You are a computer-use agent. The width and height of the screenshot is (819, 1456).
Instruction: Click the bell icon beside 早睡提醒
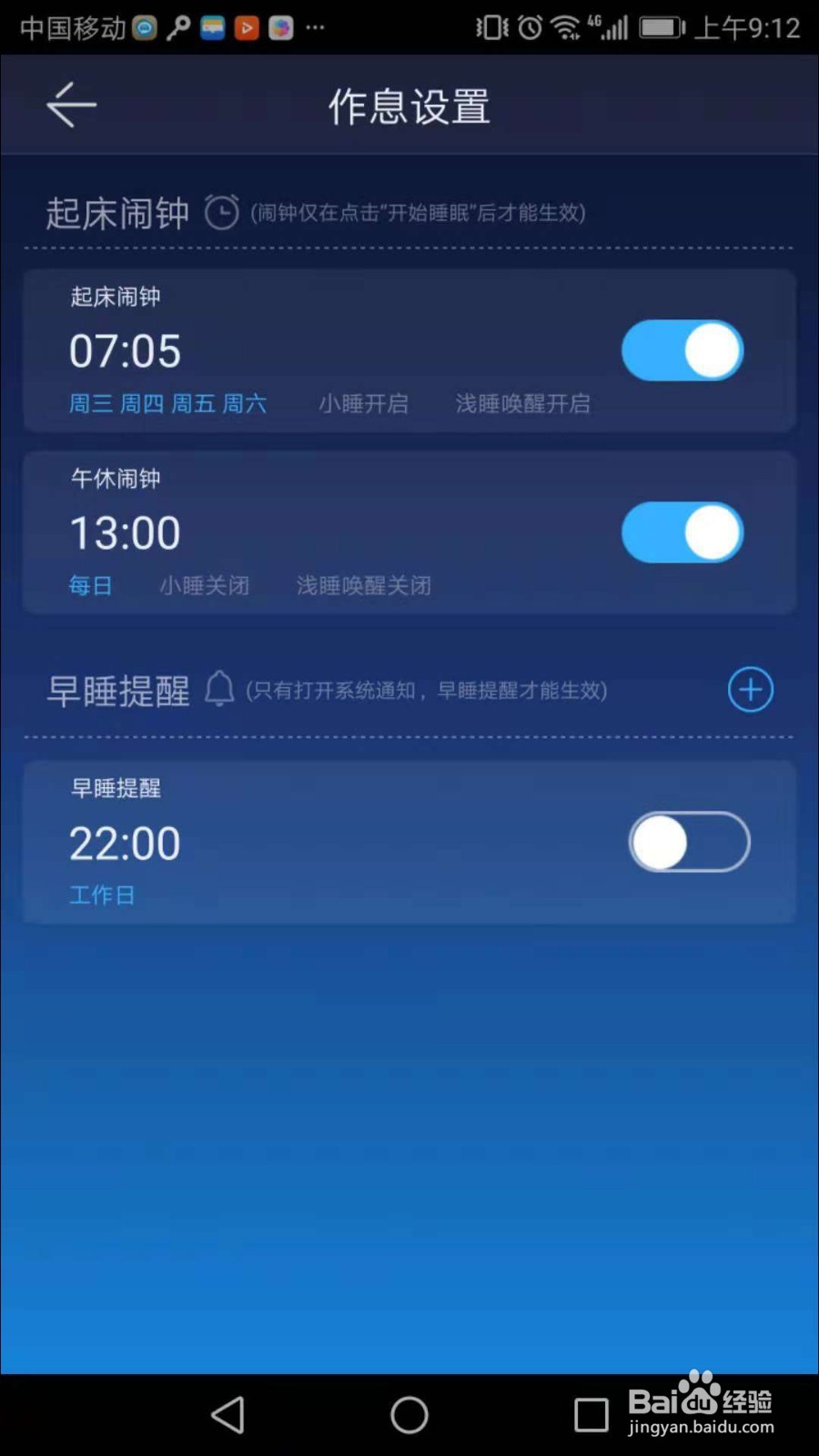[x=218, y=689]
